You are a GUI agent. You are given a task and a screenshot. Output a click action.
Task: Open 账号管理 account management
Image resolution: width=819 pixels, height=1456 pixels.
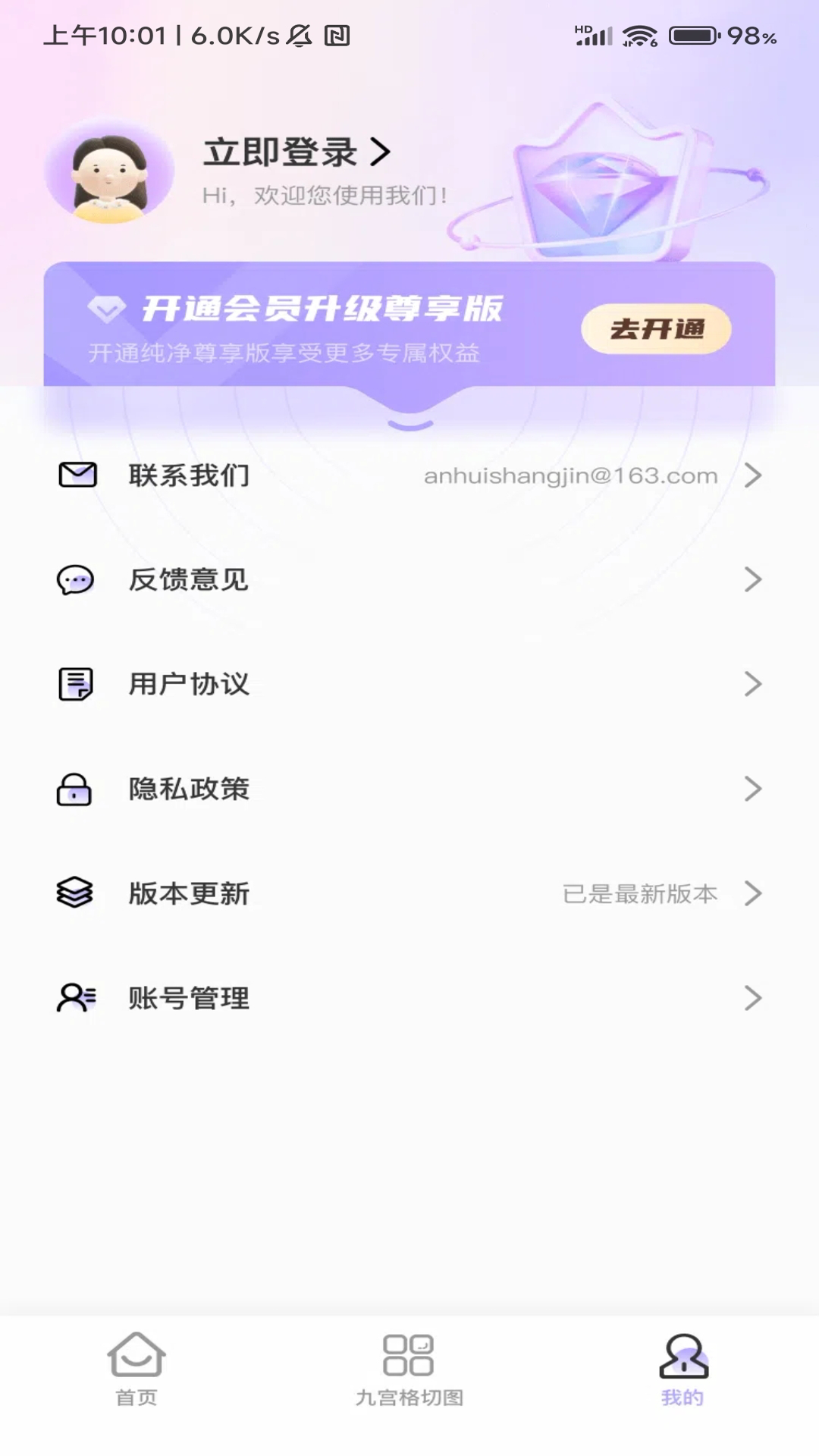pyautogui.click(x=409, y=998)
